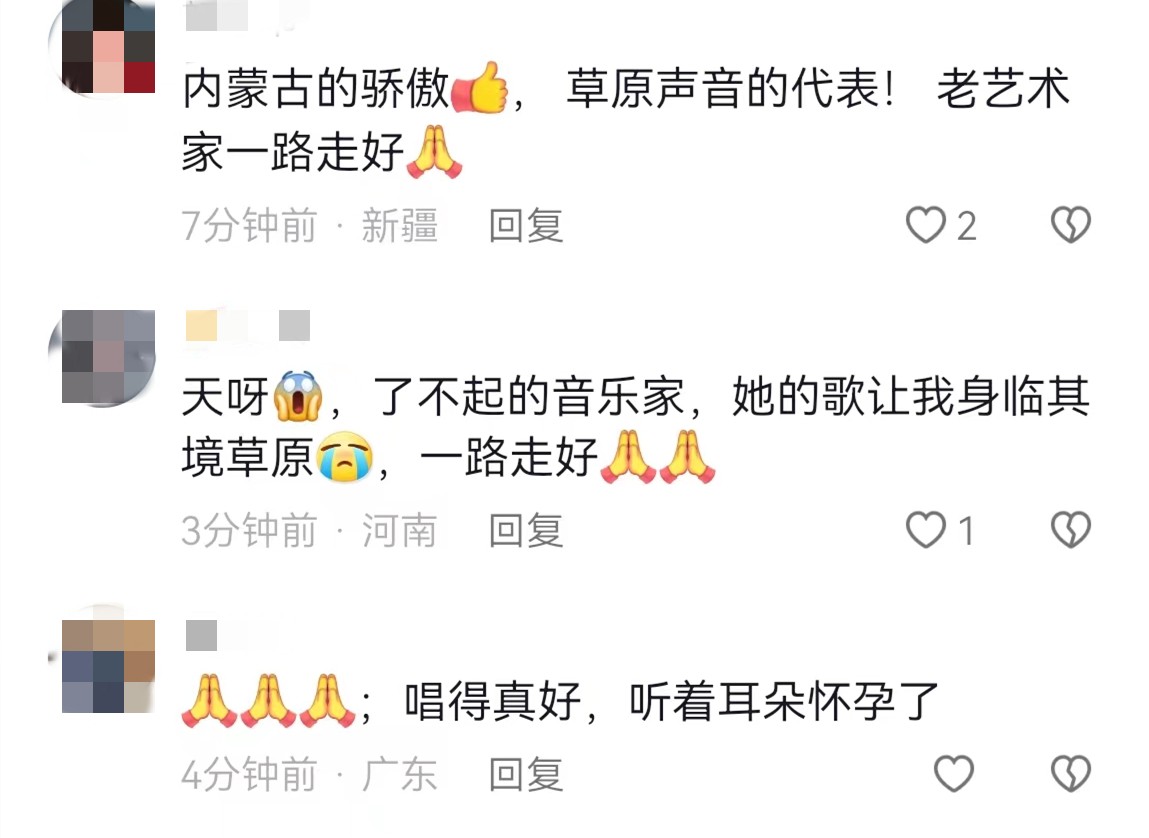Viewport: 1149px width, 838px height.
Task: Open avatar of the 河南 commenter
Action: [108, 357]
